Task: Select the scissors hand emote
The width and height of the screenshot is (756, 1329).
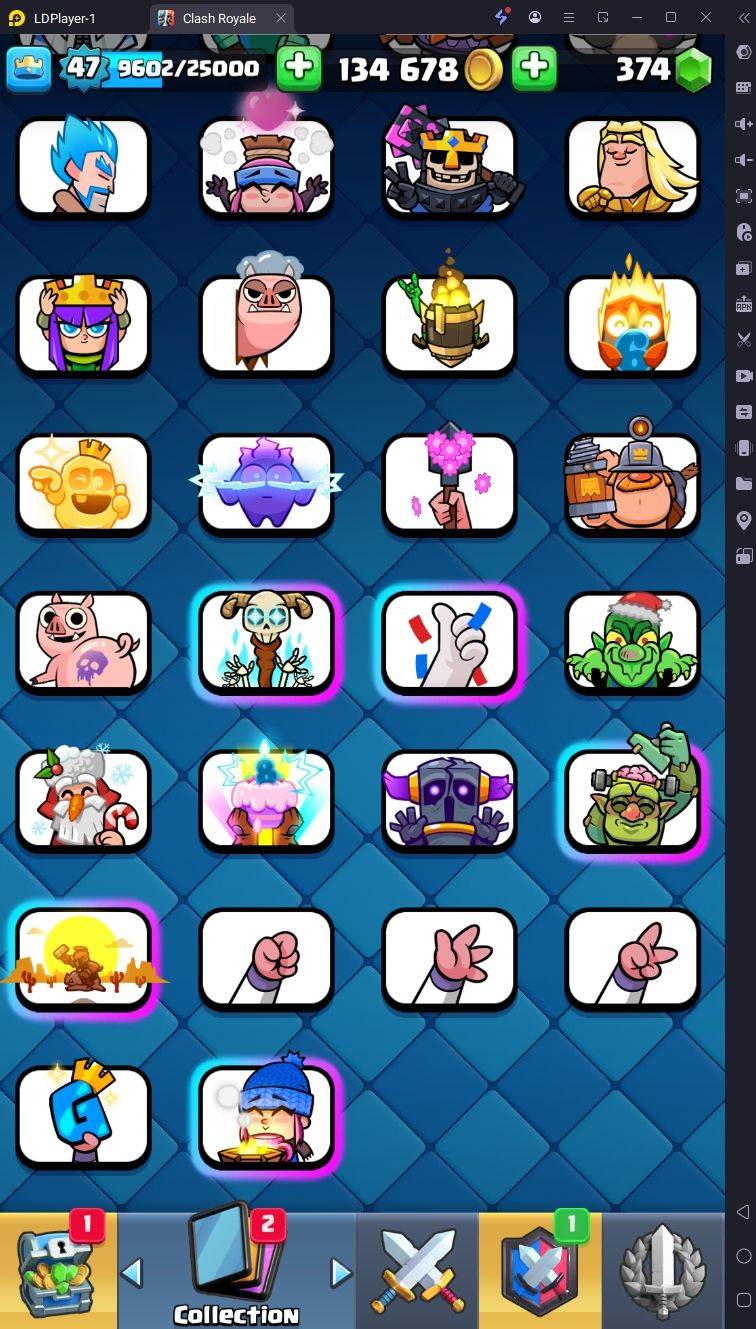Action: pos(632,959)
